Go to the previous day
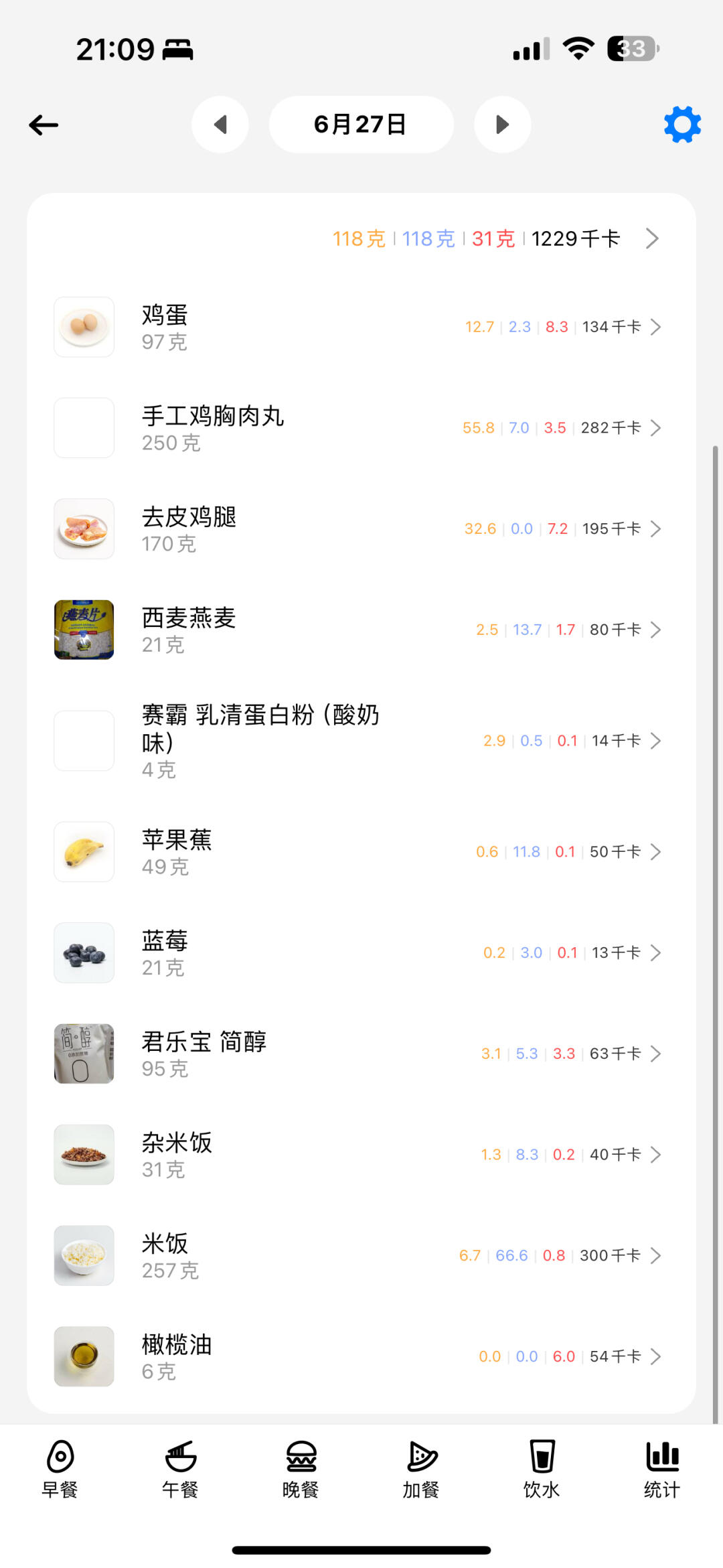Viewport: 723px width, 1568px height. [220, 125]
